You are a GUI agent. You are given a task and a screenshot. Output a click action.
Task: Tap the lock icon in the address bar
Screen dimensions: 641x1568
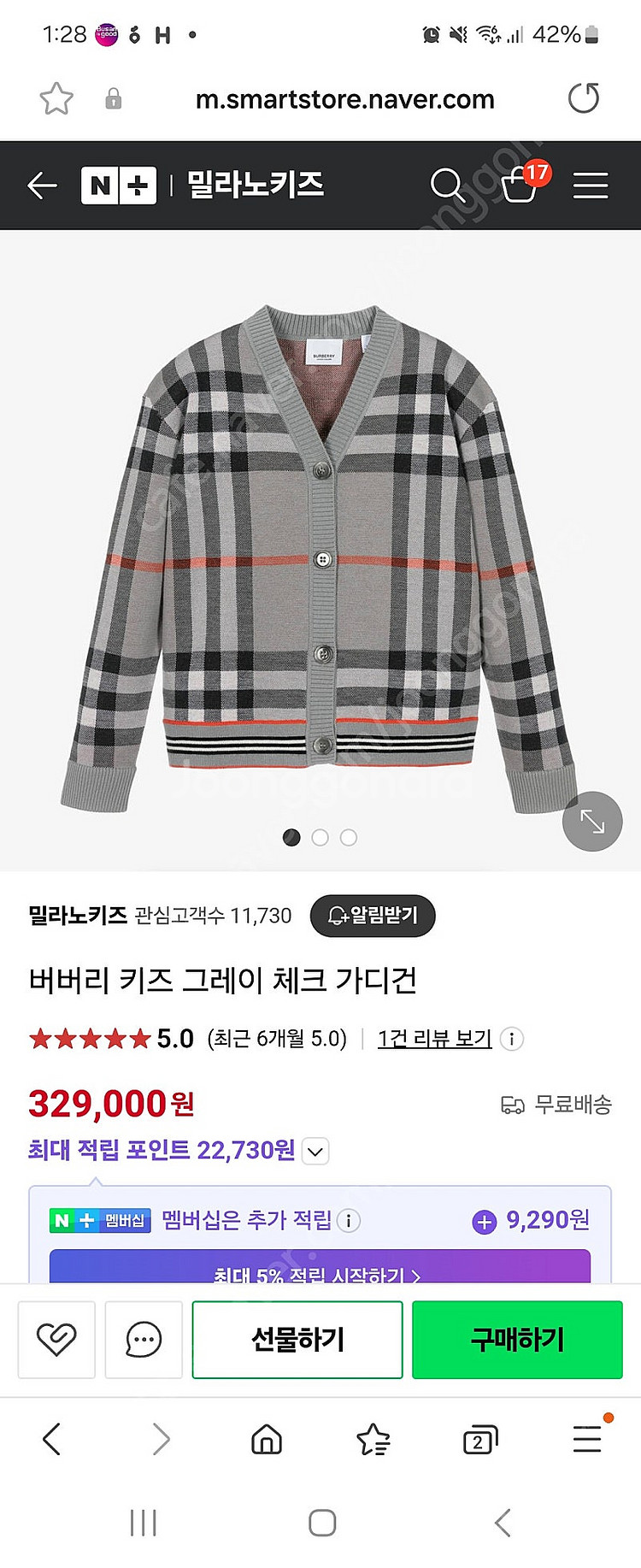113,98
